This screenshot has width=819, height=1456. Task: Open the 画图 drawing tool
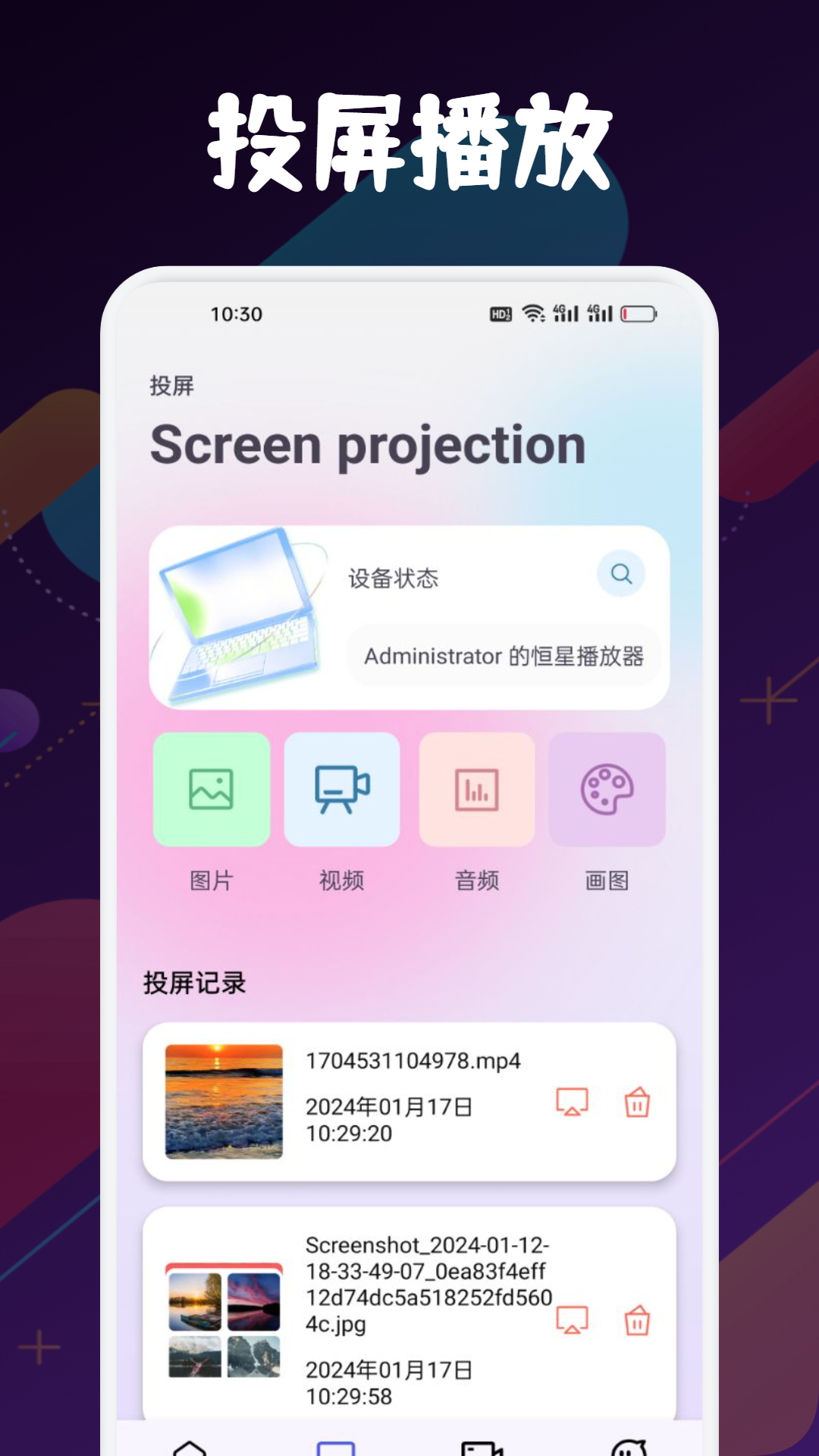point(607,789)
